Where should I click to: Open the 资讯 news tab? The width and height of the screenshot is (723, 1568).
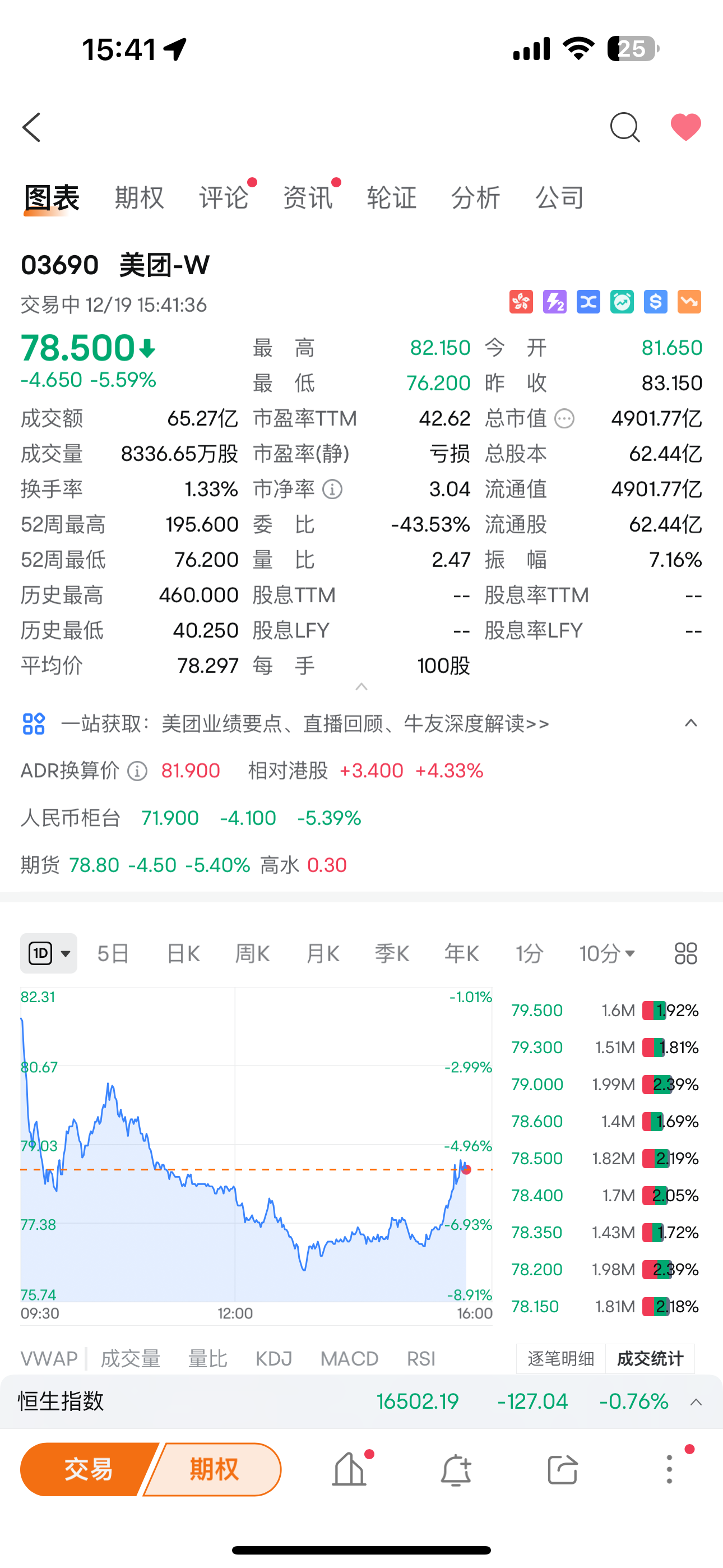307,198
